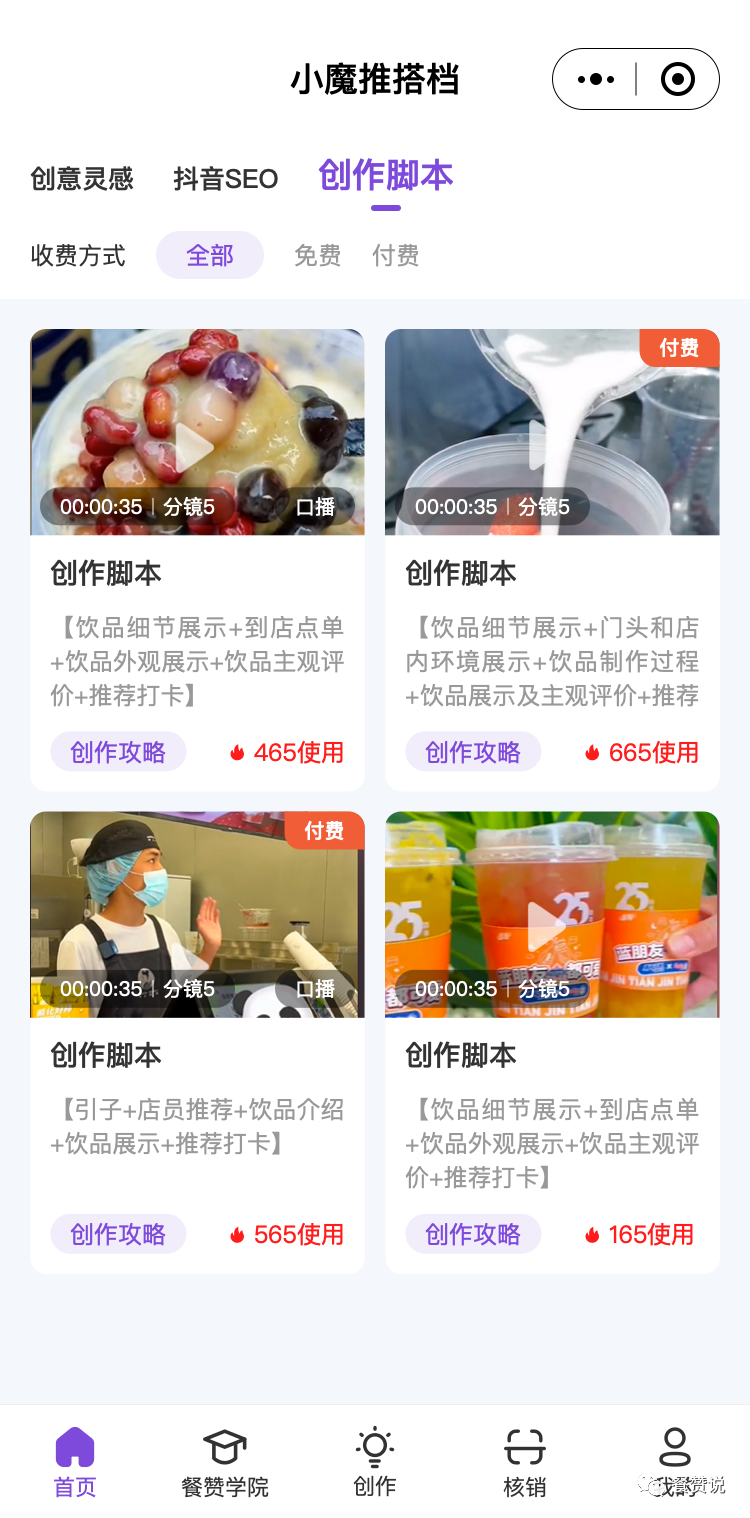Go to the 首页 tab
Image resolution: width=750 pixels, height=1518 pixels.
75,1462
